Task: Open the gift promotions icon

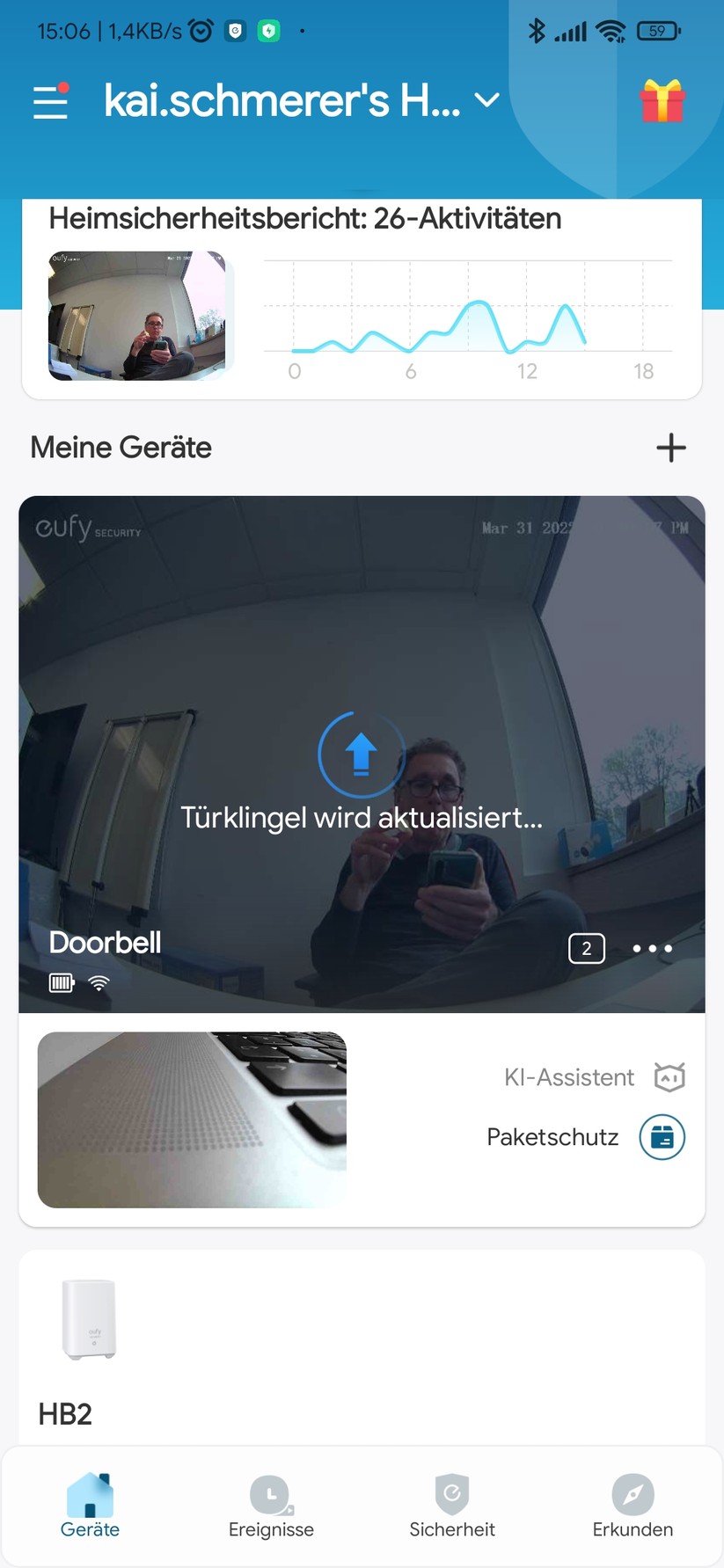Action: [661, 99]
